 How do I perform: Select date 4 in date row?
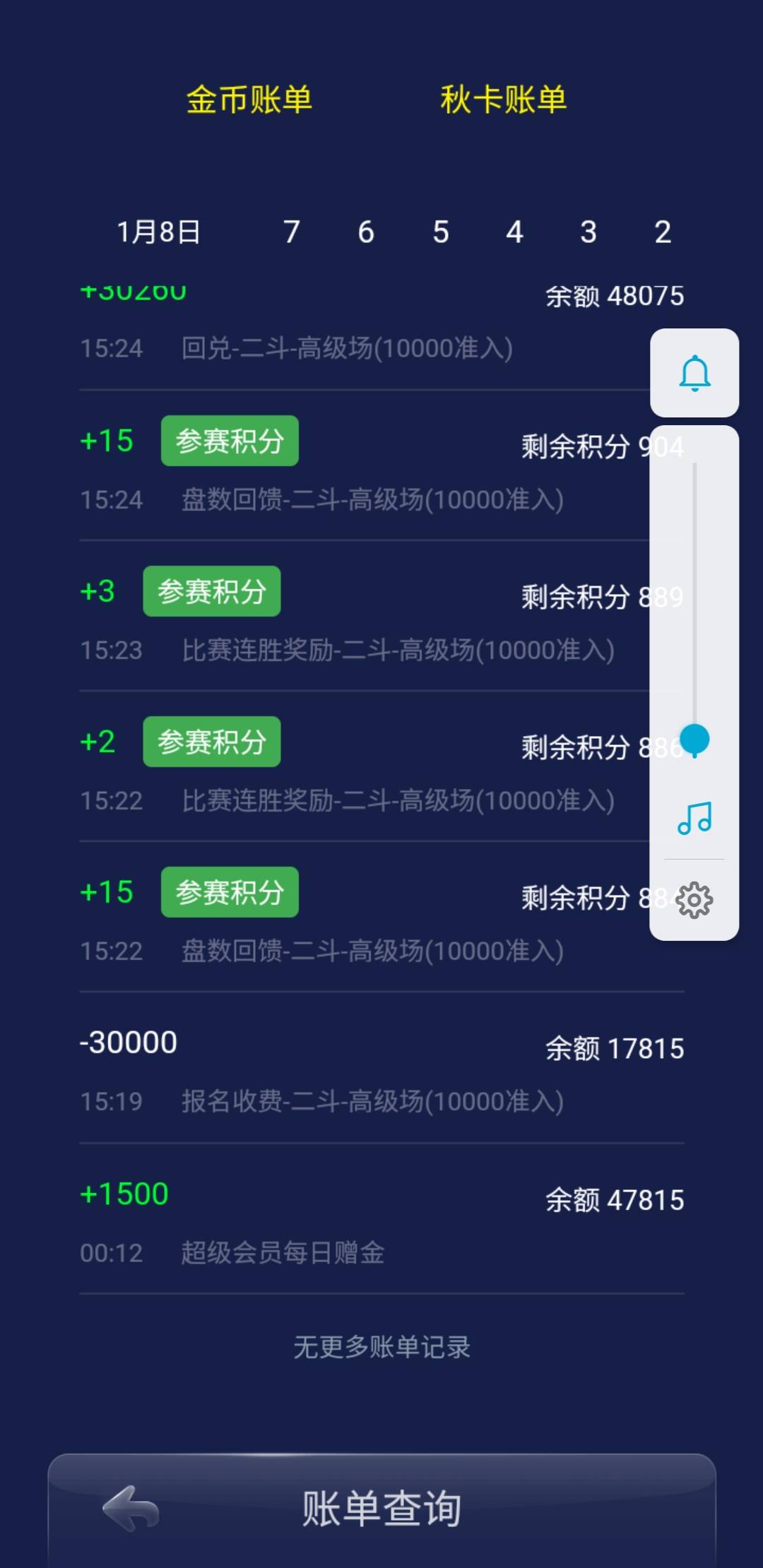click(515, 232)
